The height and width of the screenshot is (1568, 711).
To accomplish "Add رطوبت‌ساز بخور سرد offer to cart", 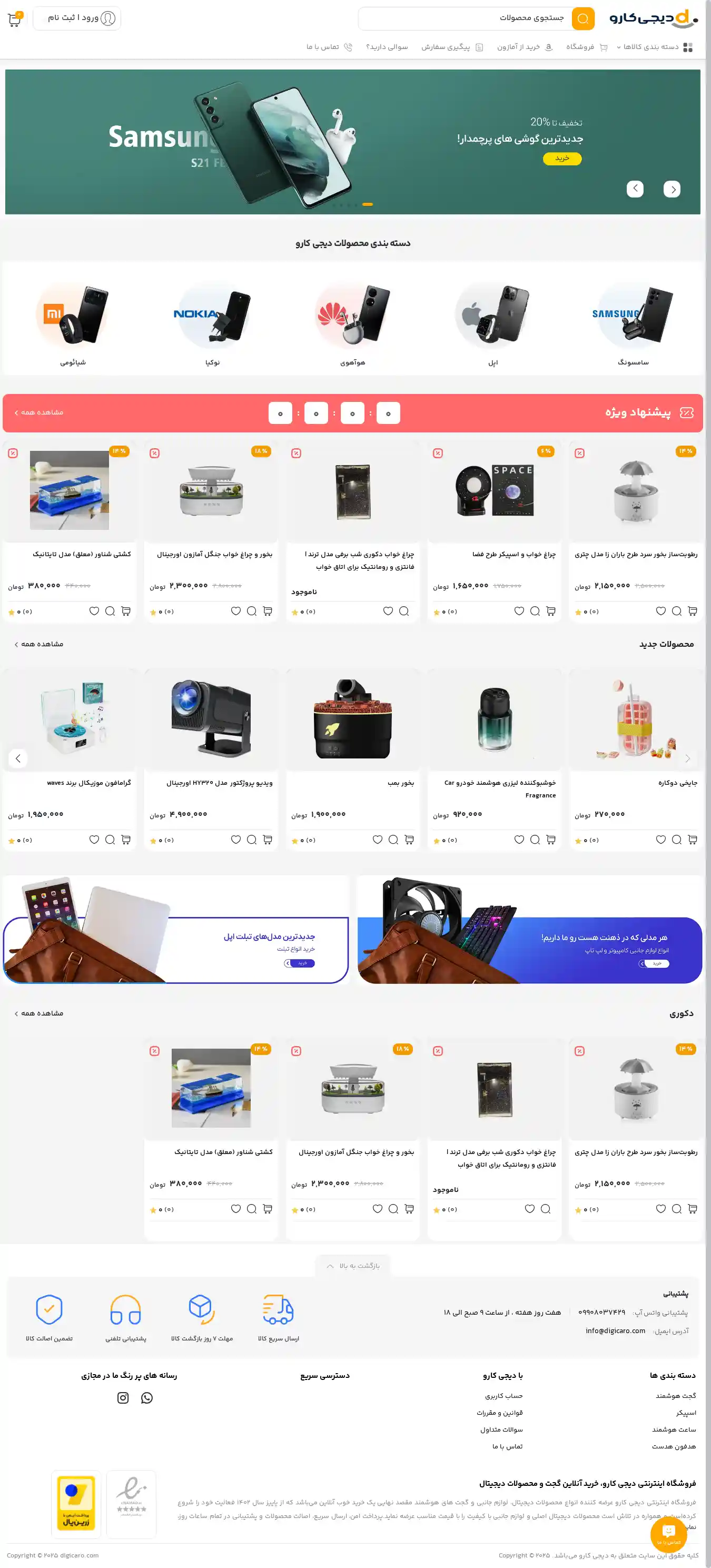I will (x=692, y=611).
